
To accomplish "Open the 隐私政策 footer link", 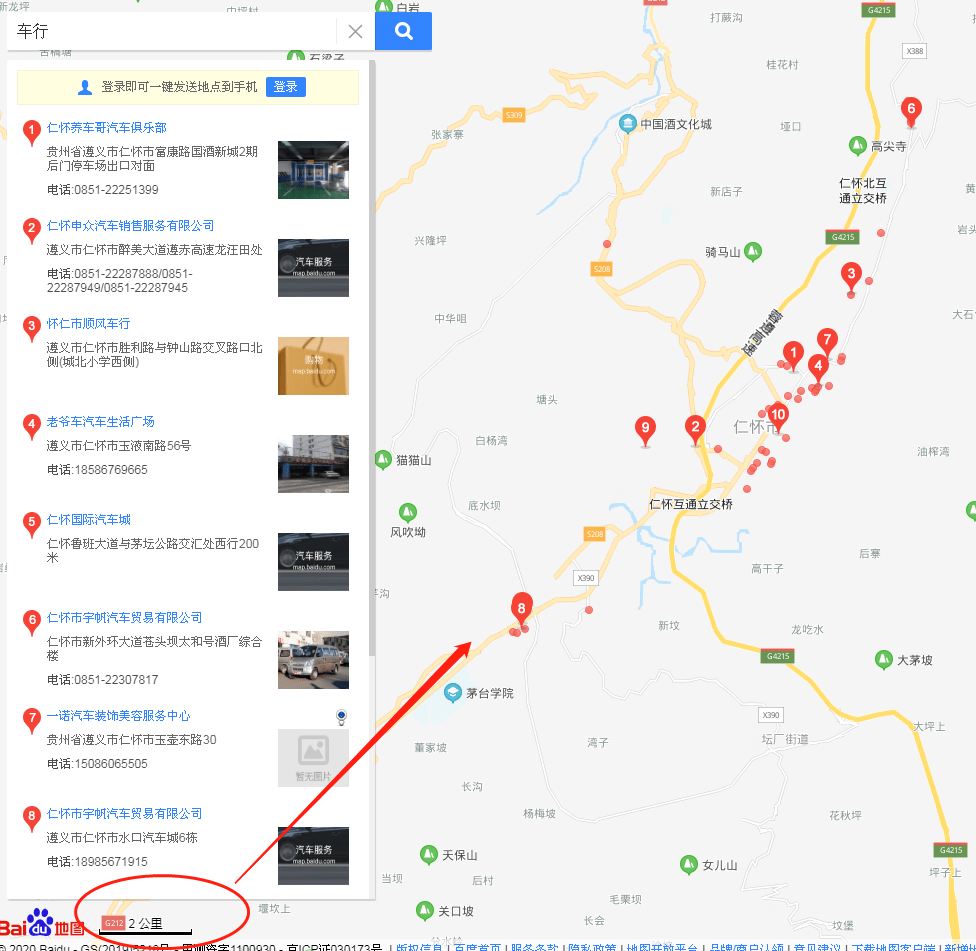I will tap(590, 946).
